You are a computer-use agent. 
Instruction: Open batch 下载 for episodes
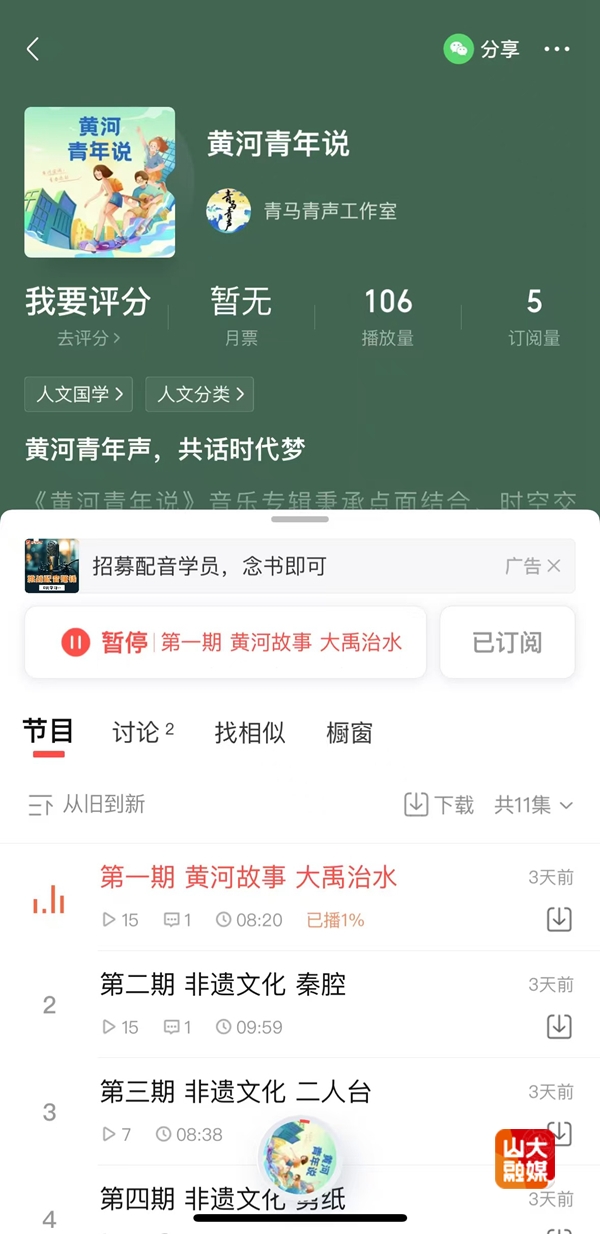[439, 804]
